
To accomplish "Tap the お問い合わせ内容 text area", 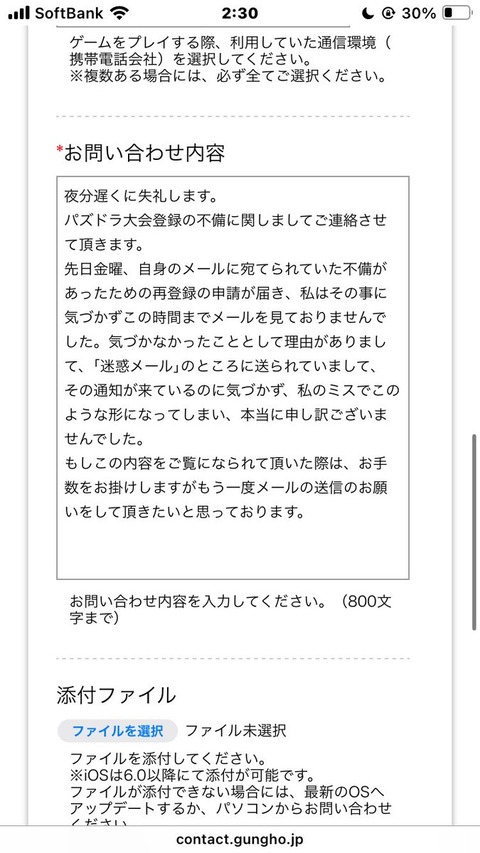I will coord(233,378).
